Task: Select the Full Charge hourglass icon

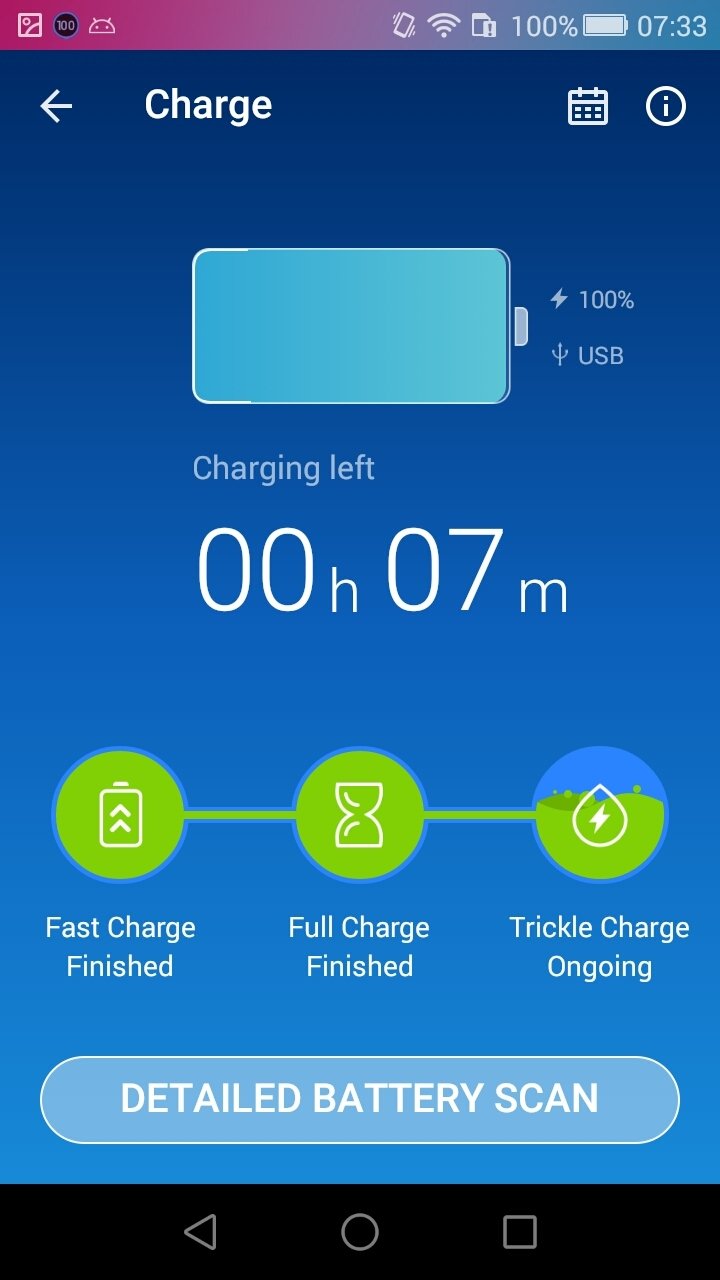Action: tap(360, 815)
